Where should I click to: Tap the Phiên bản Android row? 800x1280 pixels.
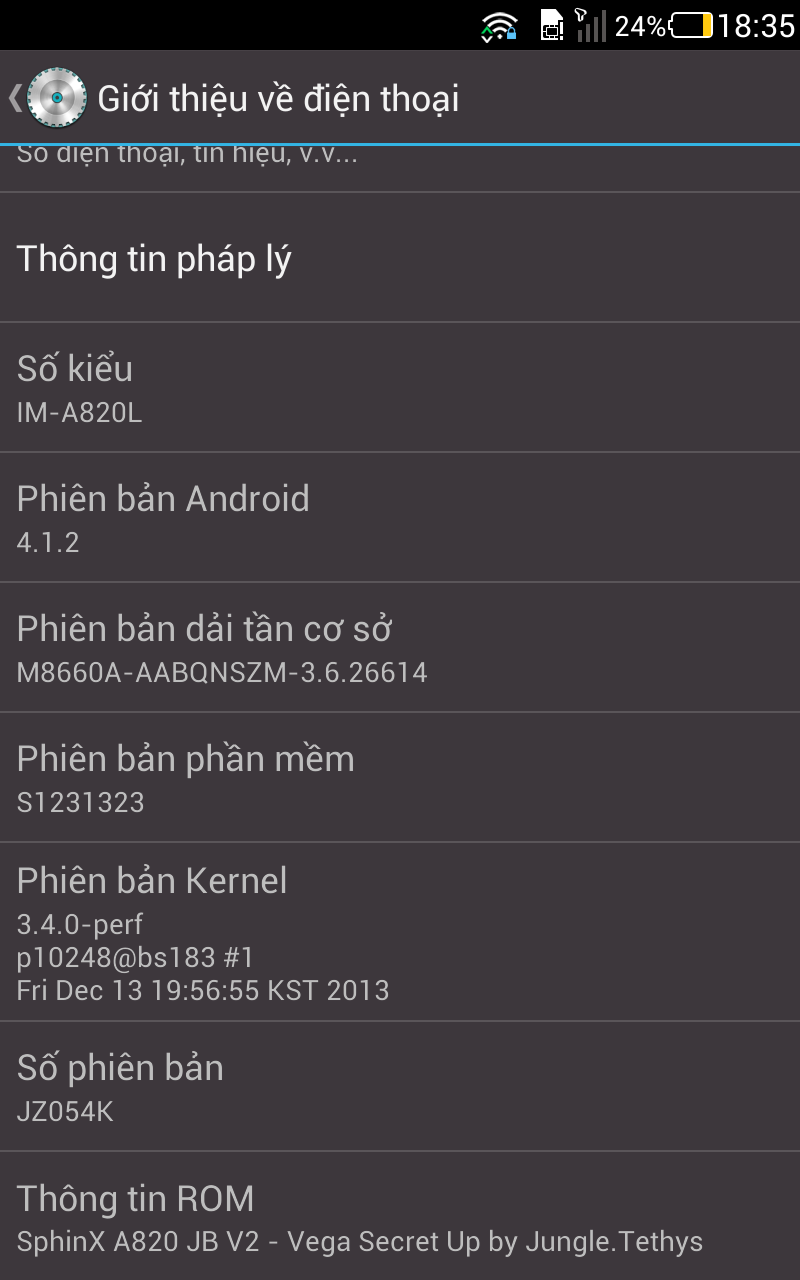tap(400, 518)
